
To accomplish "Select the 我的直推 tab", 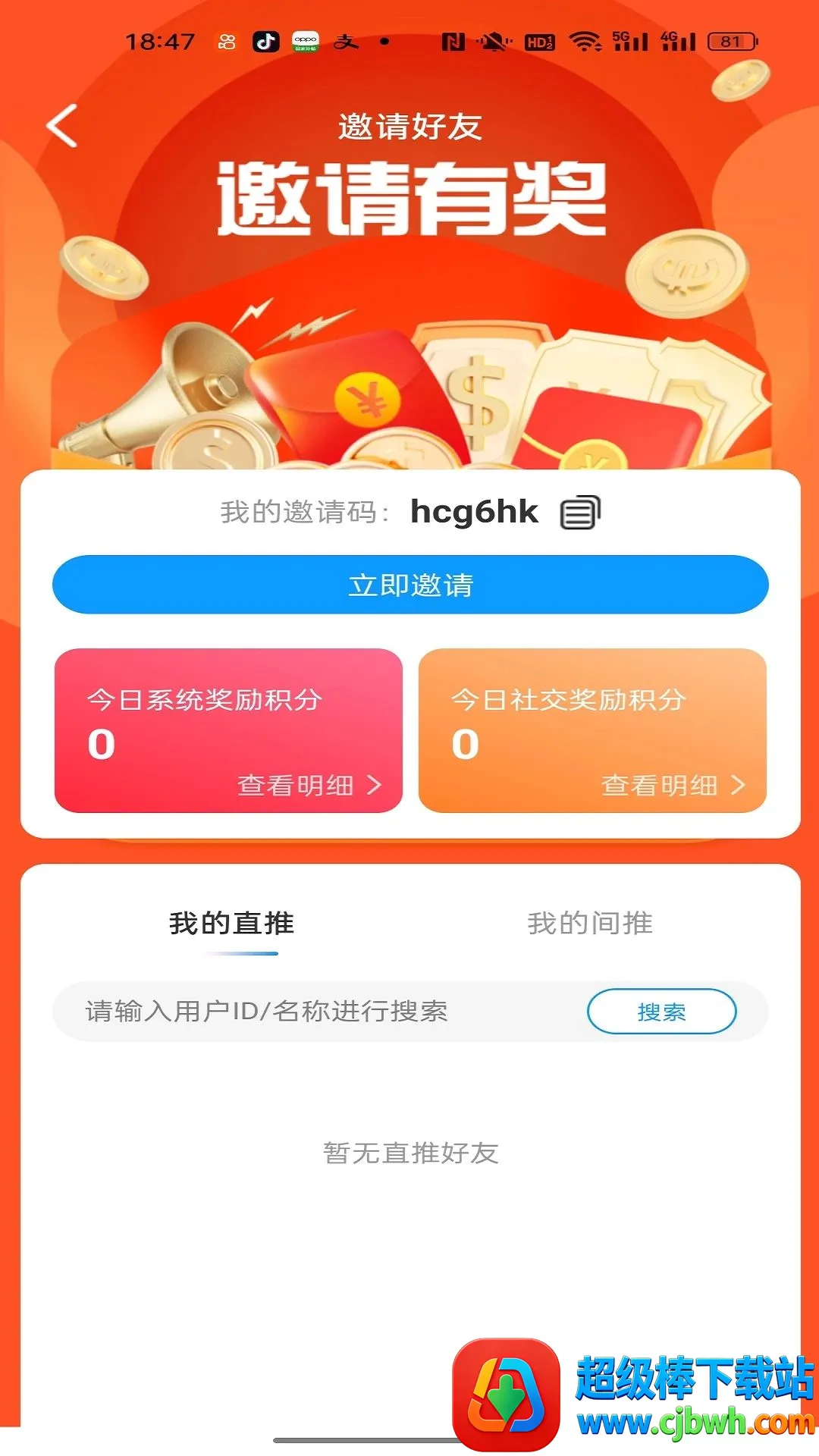I will click(231, 923).
